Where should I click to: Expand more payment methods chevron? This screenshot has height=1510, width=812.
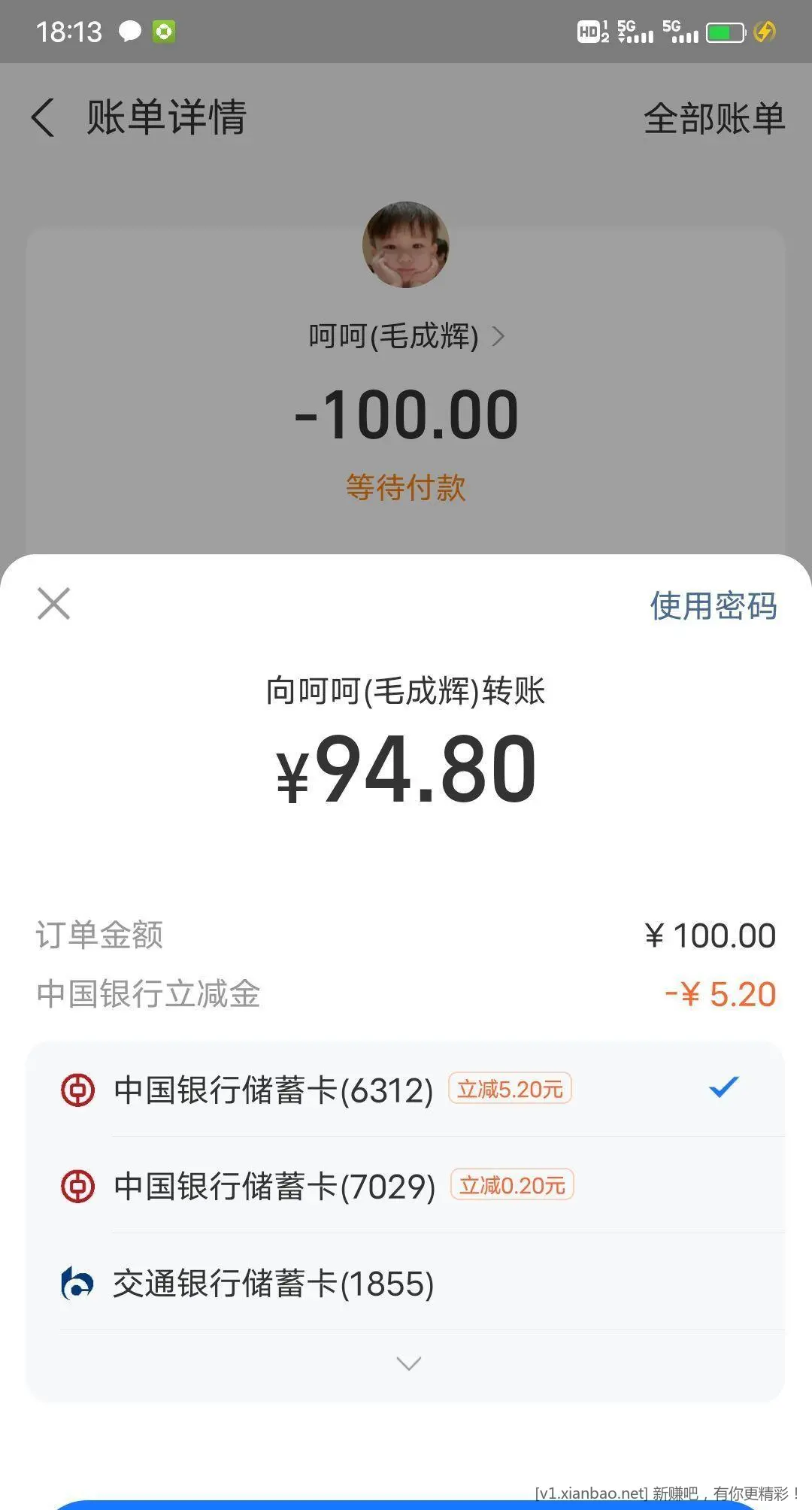408,1363
